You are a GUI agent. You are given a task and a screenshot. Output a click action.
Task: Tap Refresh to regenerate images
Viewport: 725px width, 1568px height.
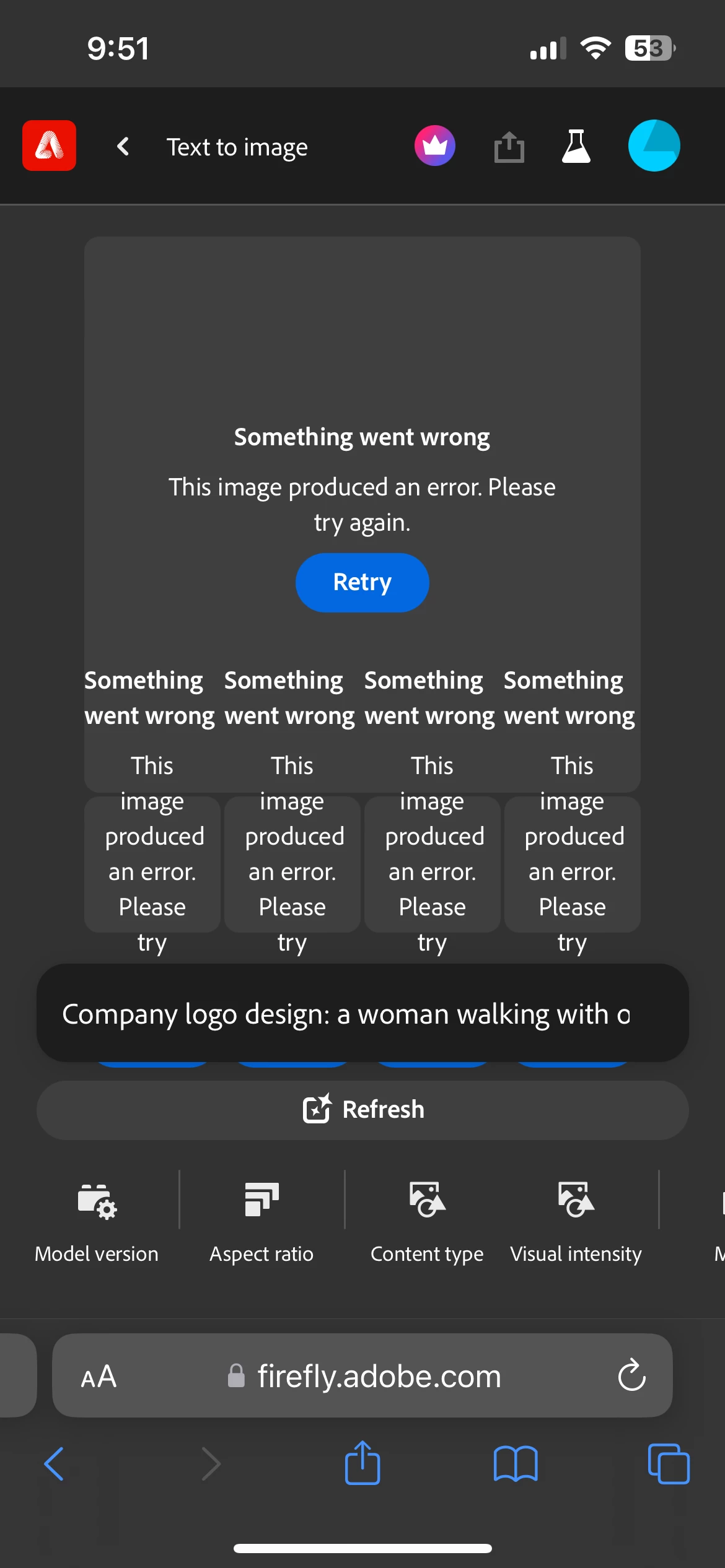(x=362, y=1110)
